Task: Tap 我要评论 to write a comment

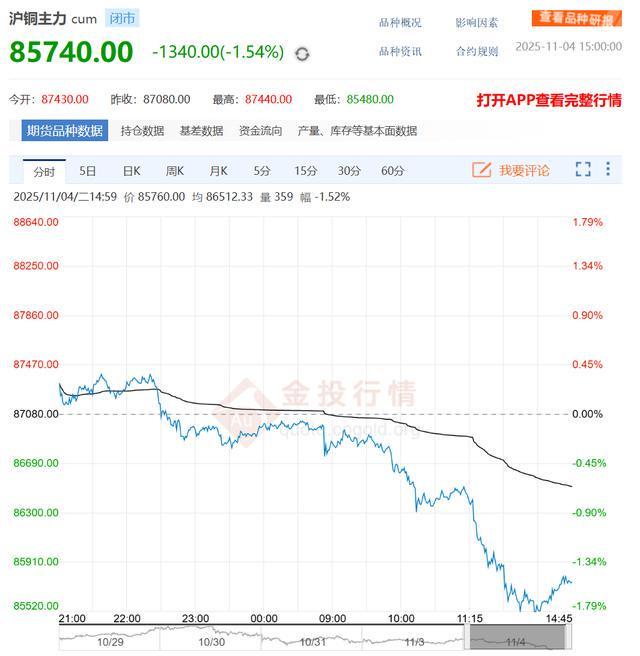Action: click(x=511, y=170)
